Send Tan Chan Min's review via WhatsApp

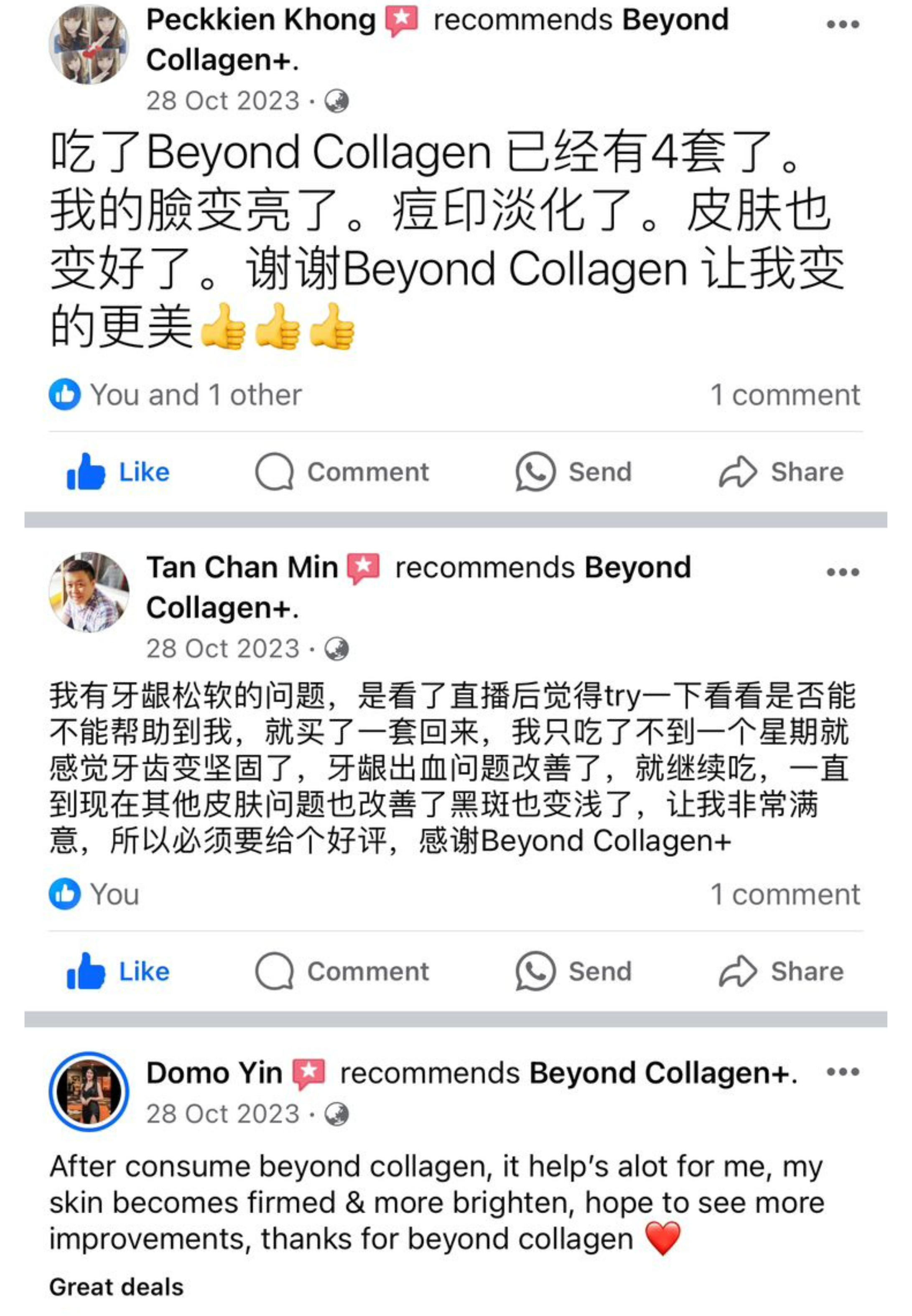[x=574, y=971]
